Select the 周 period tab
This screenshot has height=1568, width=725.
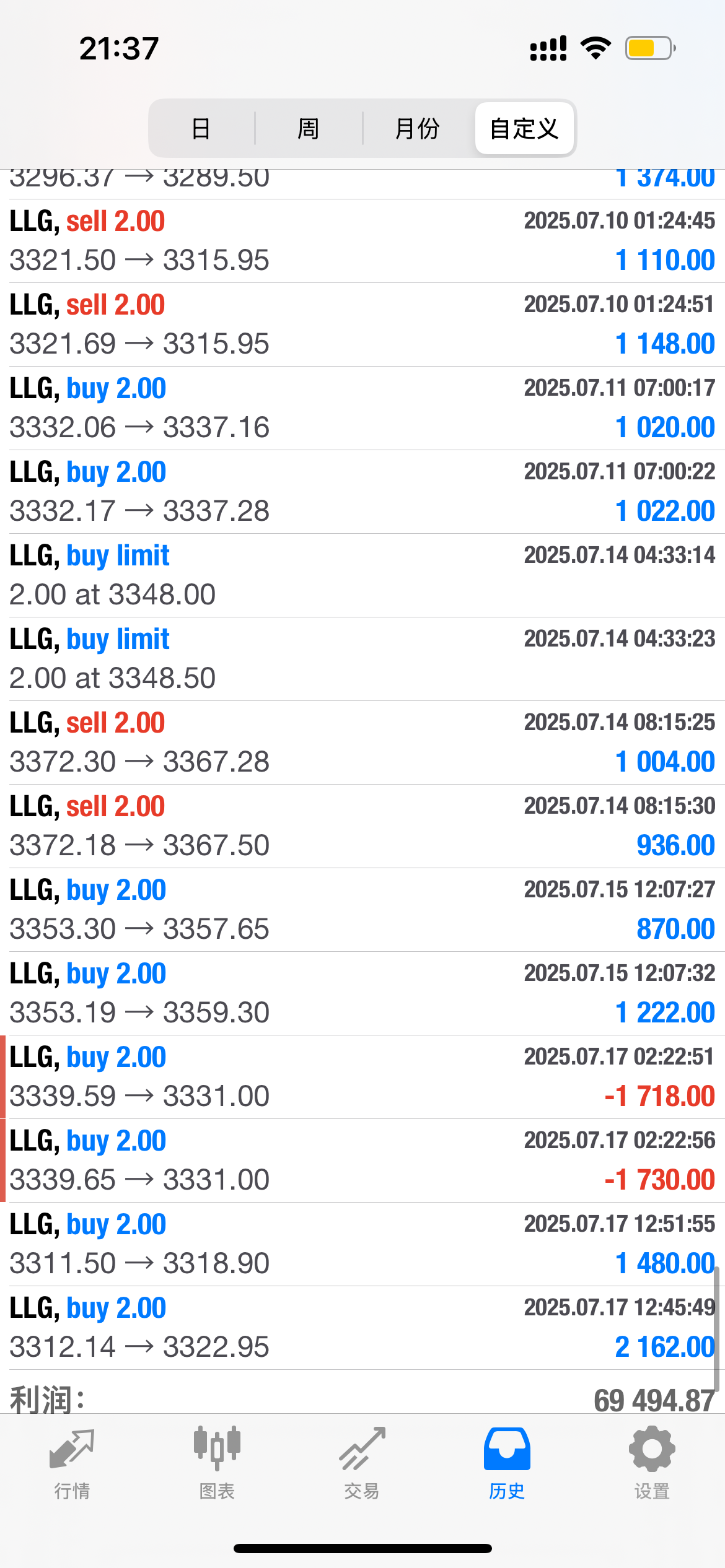click(308, 129)
